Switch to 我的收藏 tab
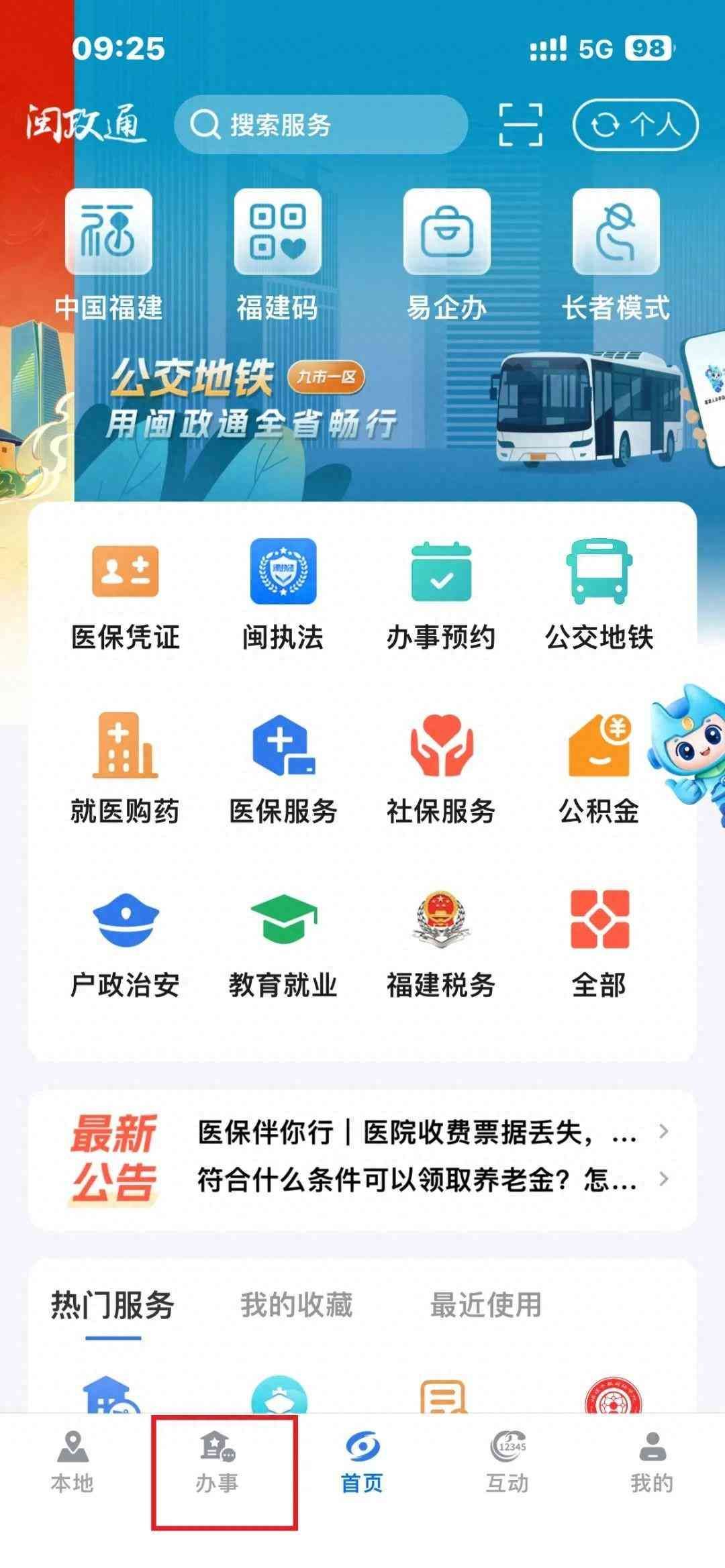Screen dimensions: 725x1568 (296, 1304)
